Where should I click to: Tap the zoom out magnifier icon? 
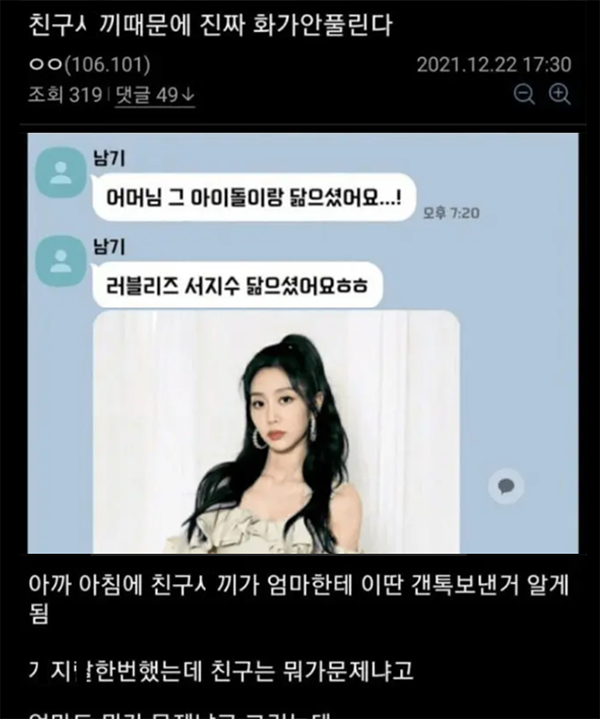point(525,95)
